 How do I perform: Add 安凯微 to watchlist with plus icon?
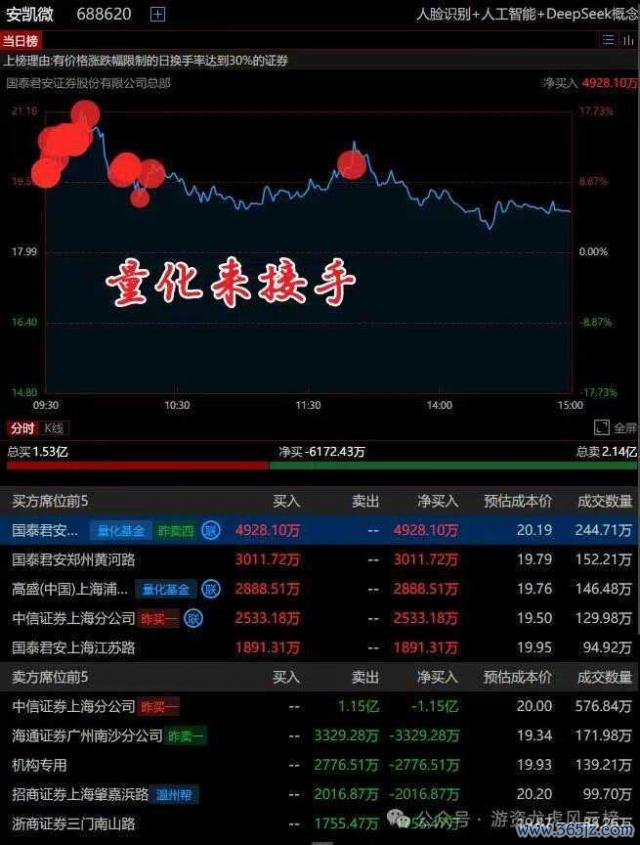pos(158,14)
